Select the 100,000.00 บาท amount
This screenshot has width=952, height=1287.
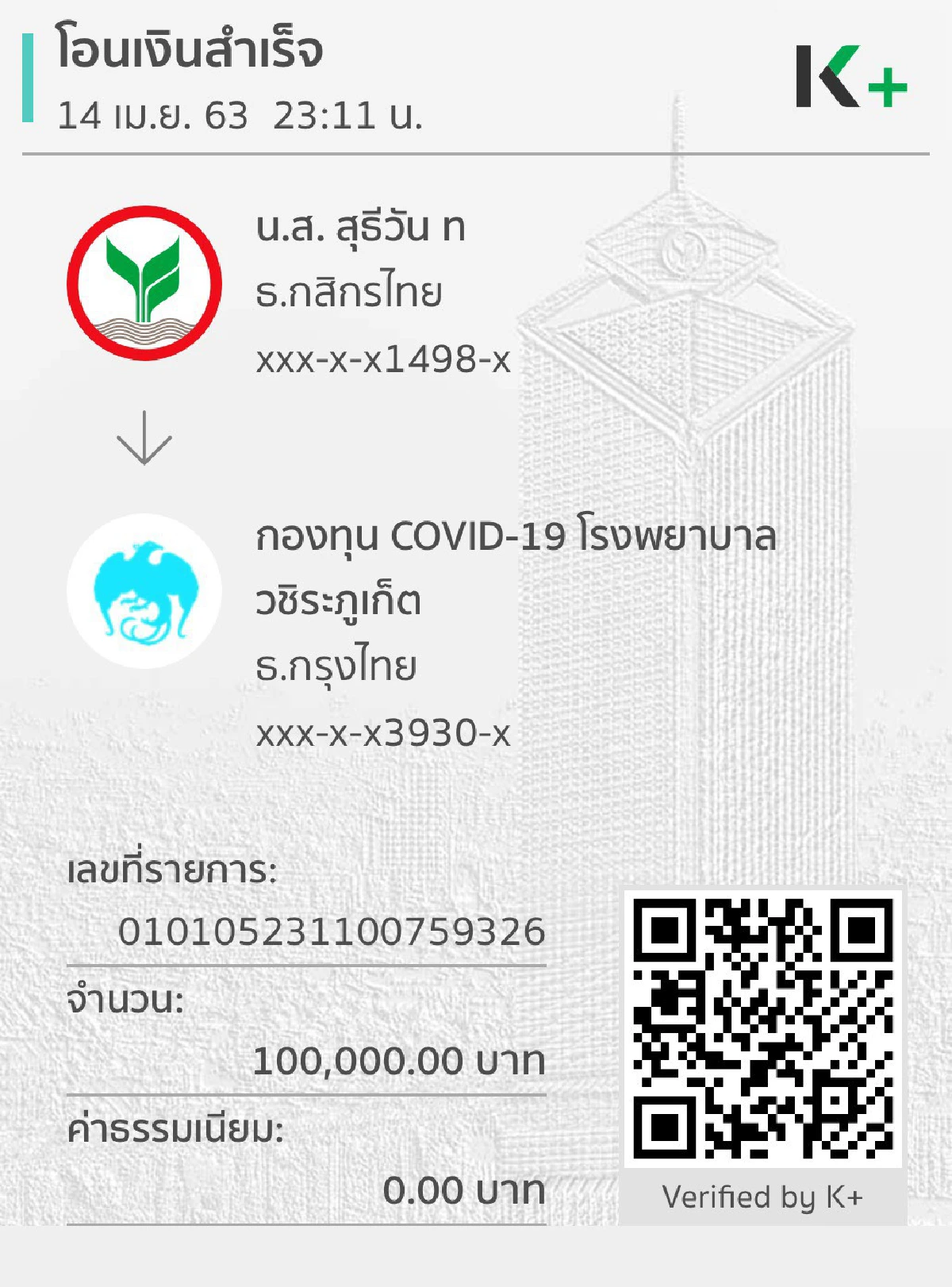tap(397, 1059)
